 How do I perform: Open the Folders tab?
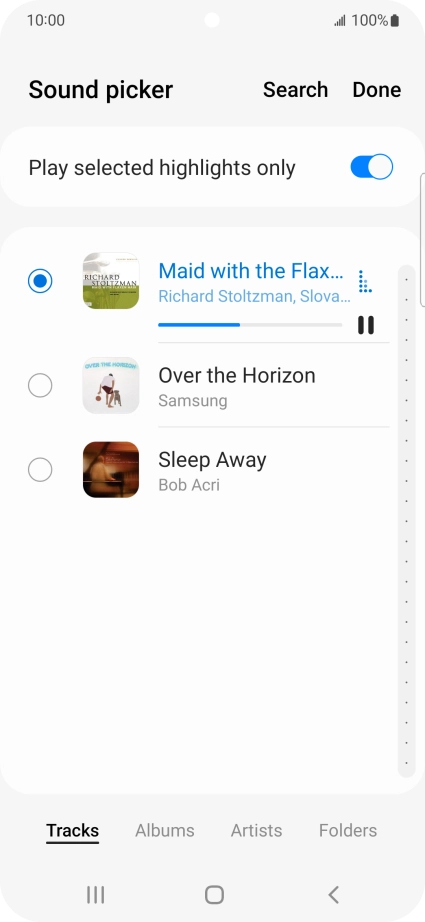(x=348, y=830)
